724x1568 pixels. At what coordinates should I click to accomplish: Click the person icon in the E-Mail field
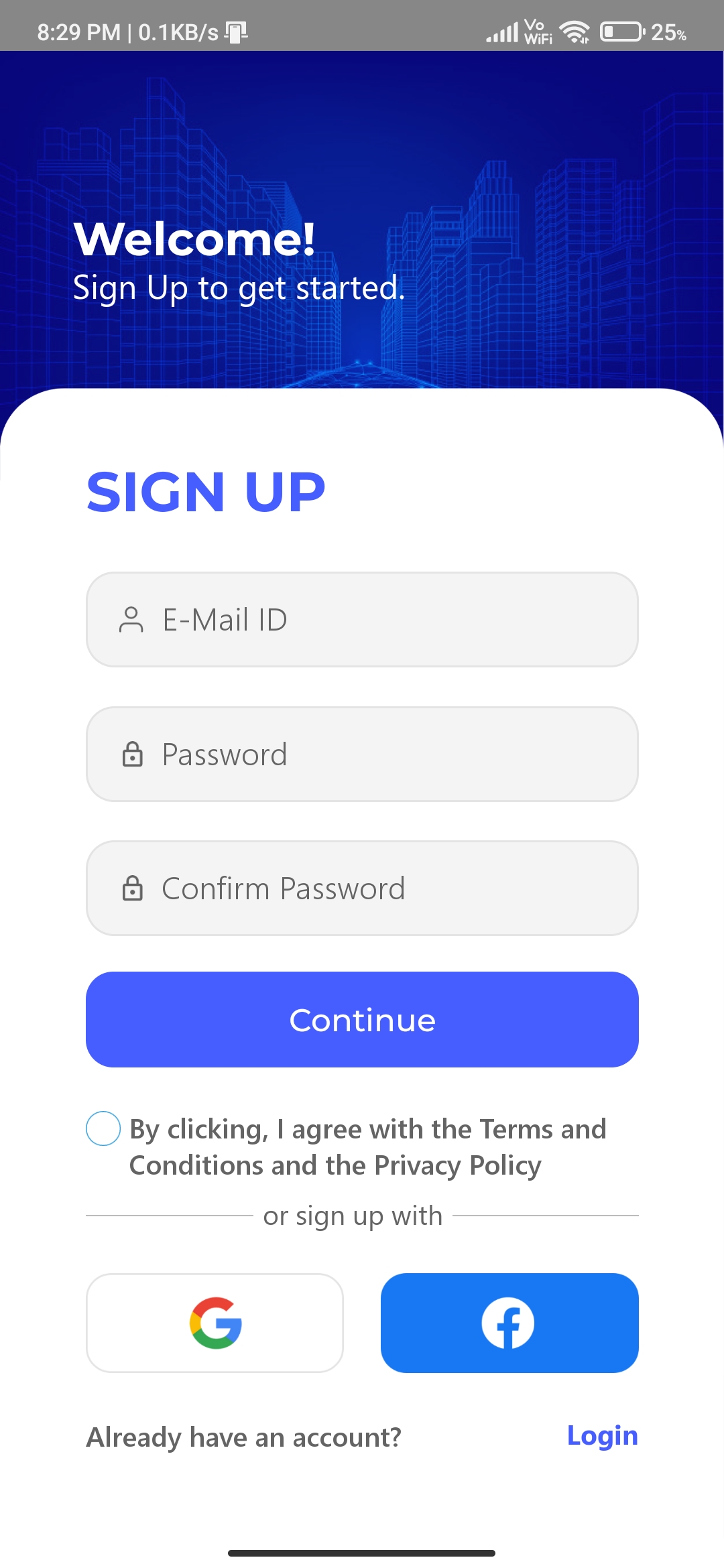(132, 620)
